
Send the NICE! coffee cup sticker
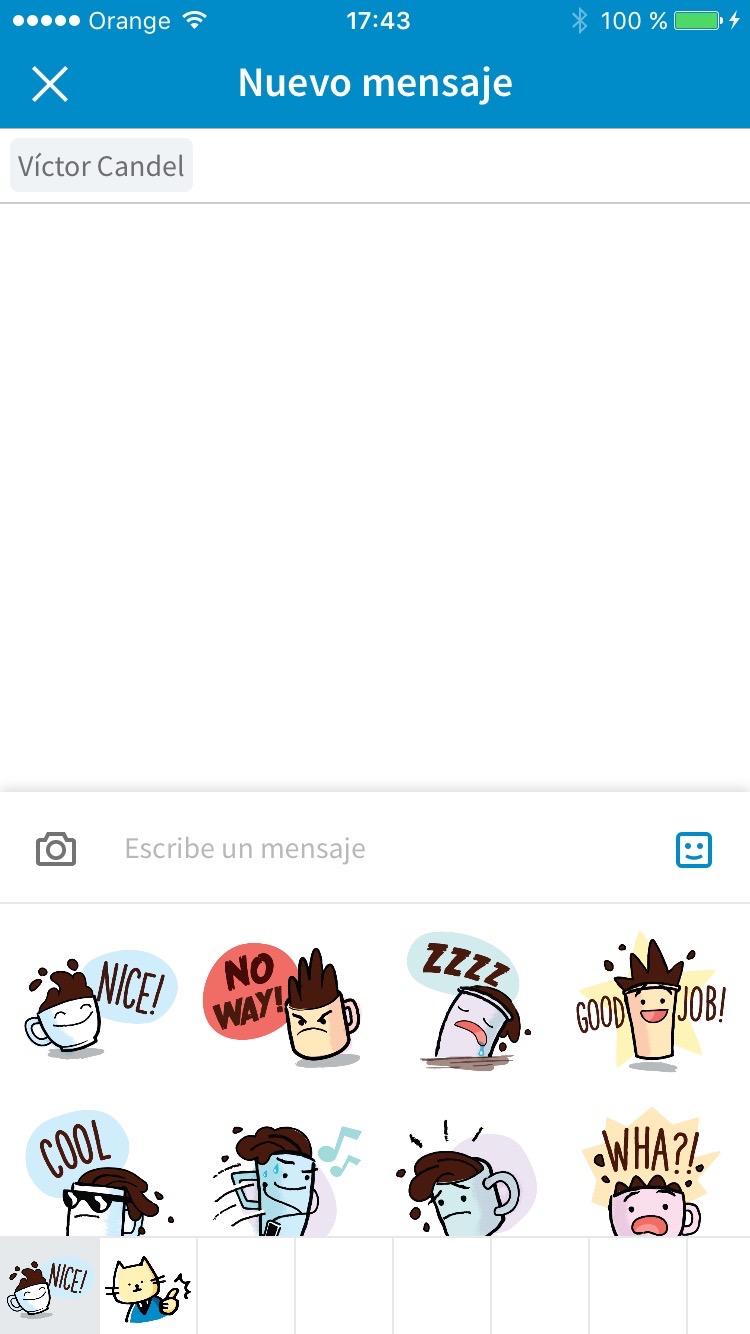point(98,1003)
